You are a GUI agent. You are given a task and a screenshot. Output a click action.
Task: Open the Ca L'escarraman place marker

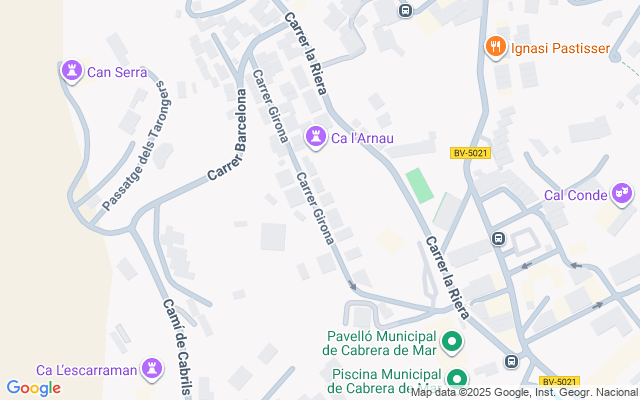pyautogui.click(x=152, y=369)
